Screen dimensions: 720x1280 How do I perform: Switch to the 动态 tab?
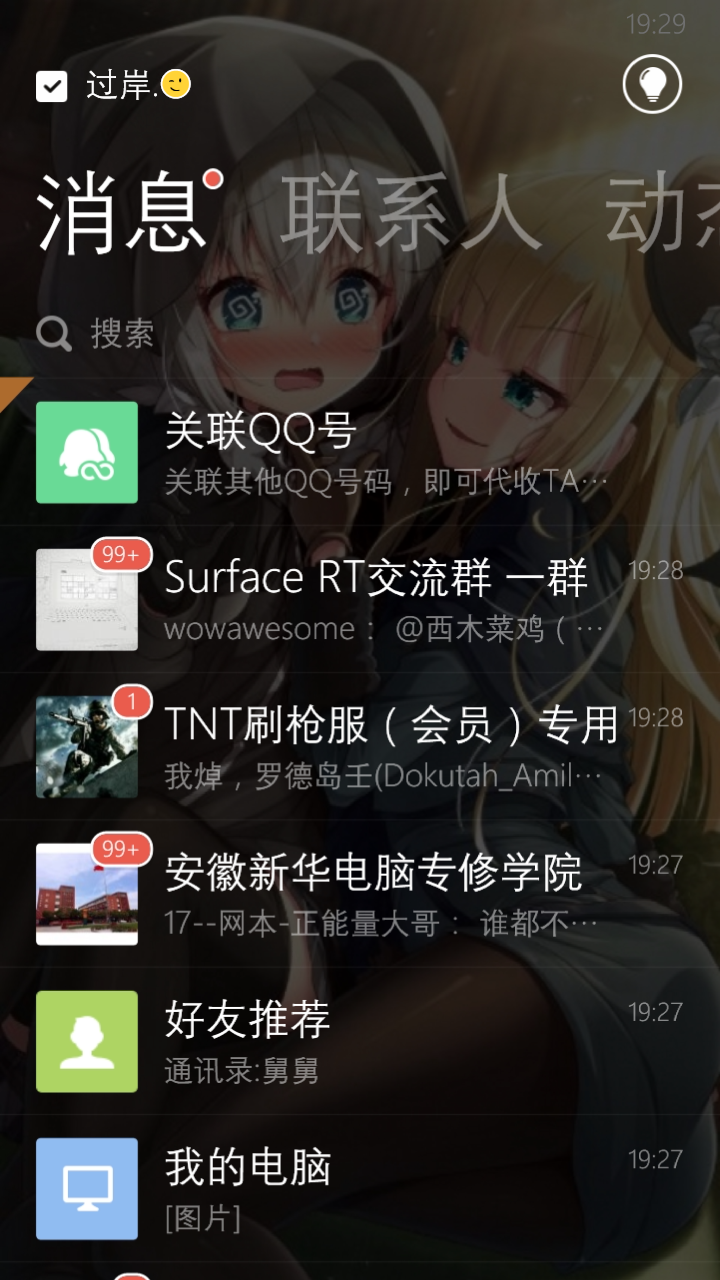(662, 212)
